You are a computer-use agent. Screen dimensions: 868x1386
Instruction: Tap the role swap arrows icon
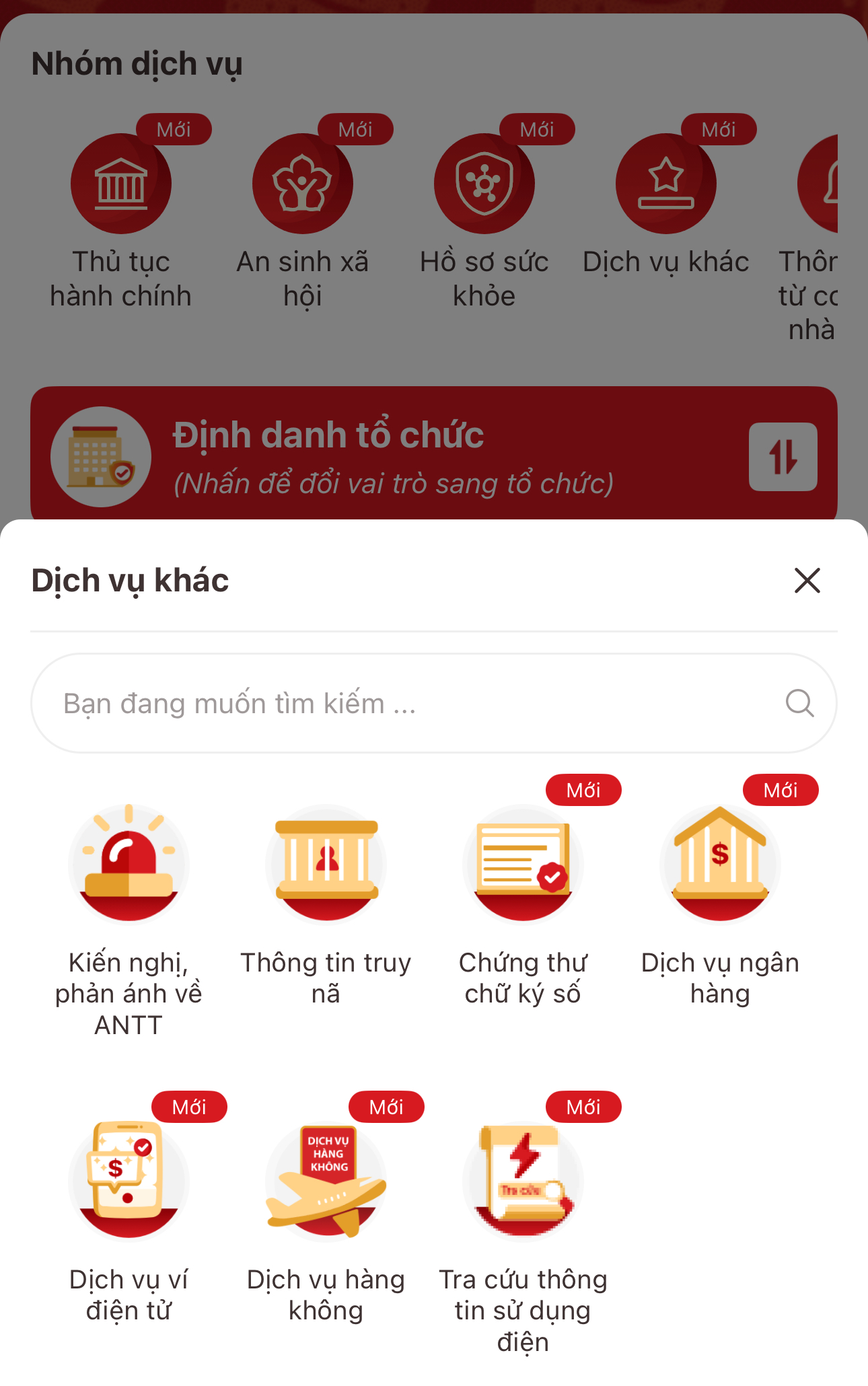tap(785, 456)
